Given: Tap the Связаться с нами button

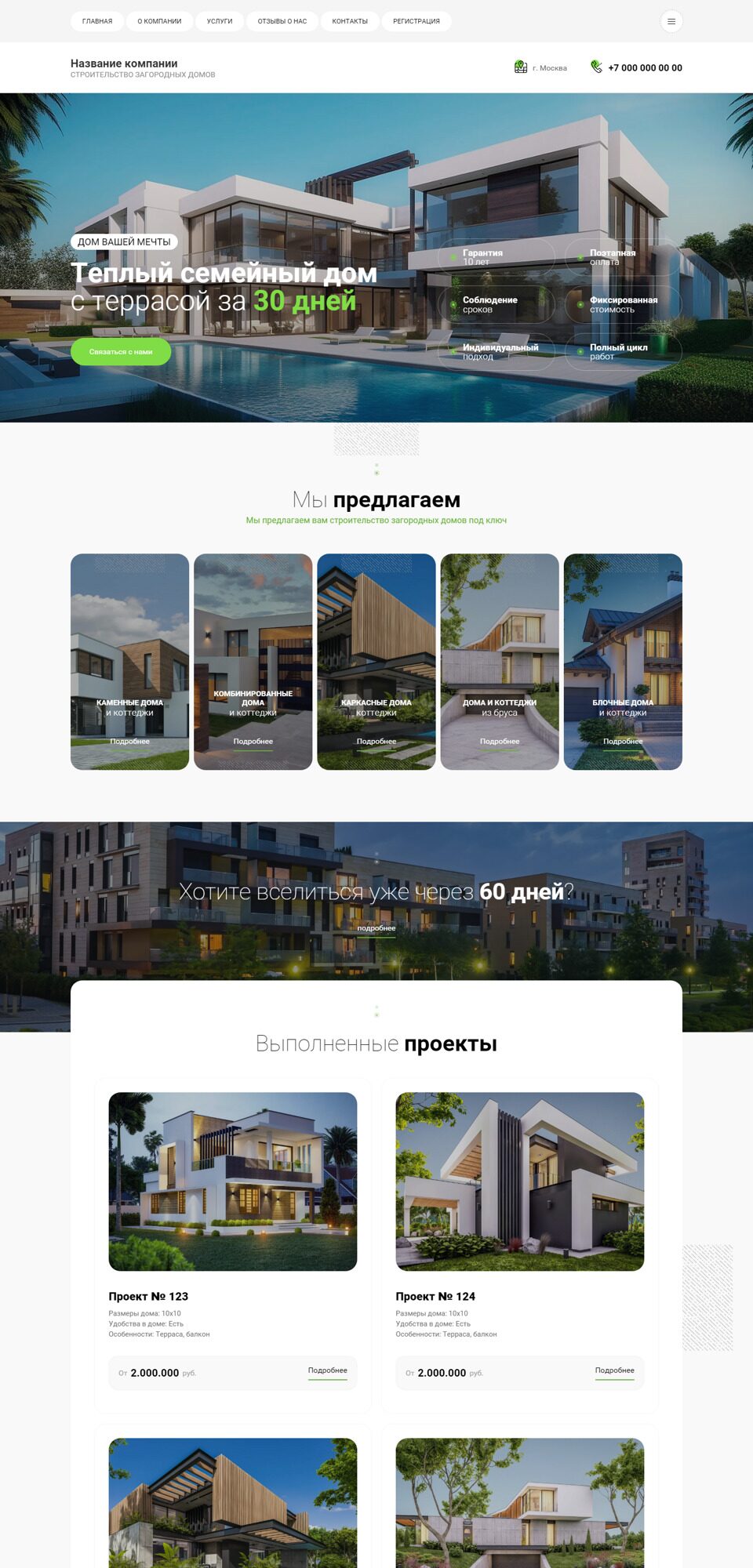Looking at the screenshot, I should coord(121,352).
